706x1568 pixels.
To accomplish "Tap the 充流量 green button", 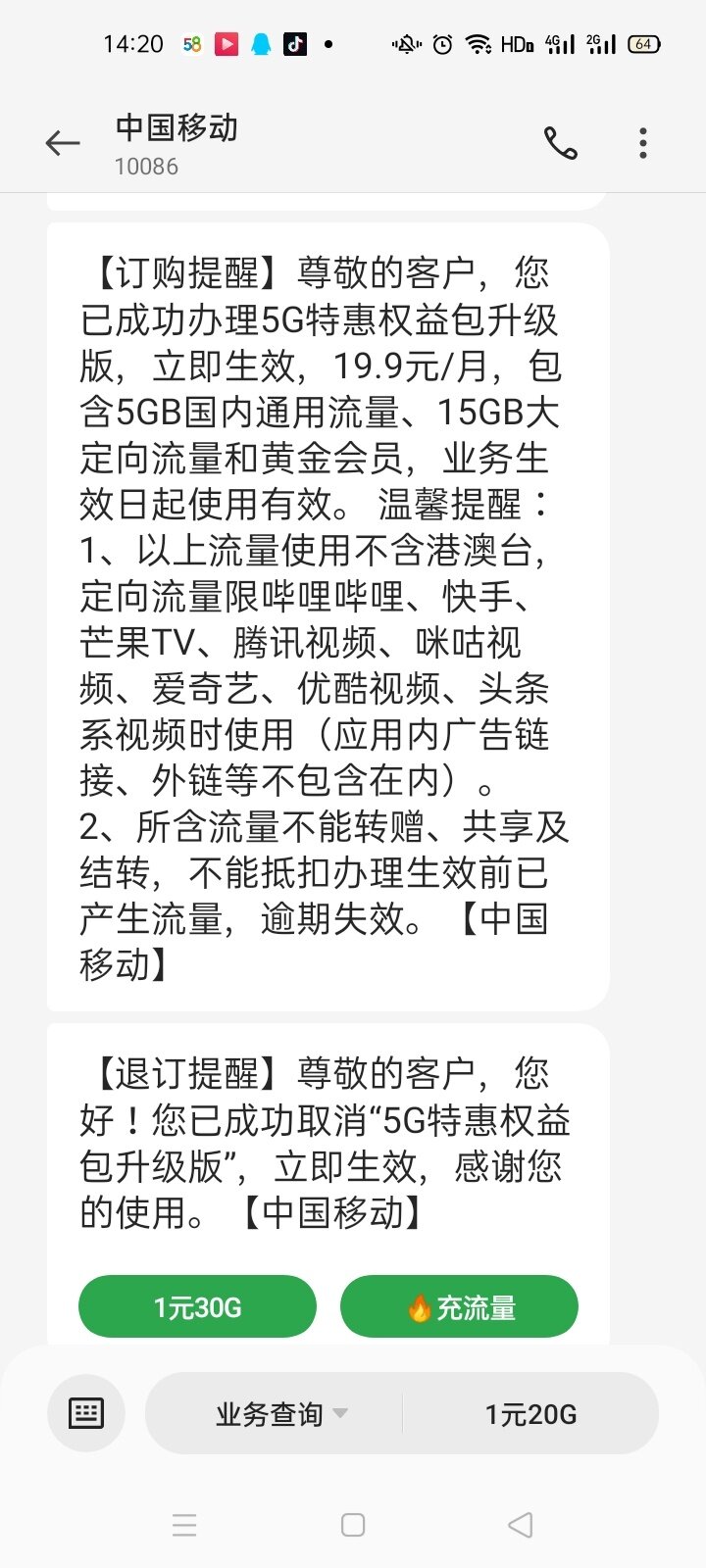I will click(x=459, y=1306).
